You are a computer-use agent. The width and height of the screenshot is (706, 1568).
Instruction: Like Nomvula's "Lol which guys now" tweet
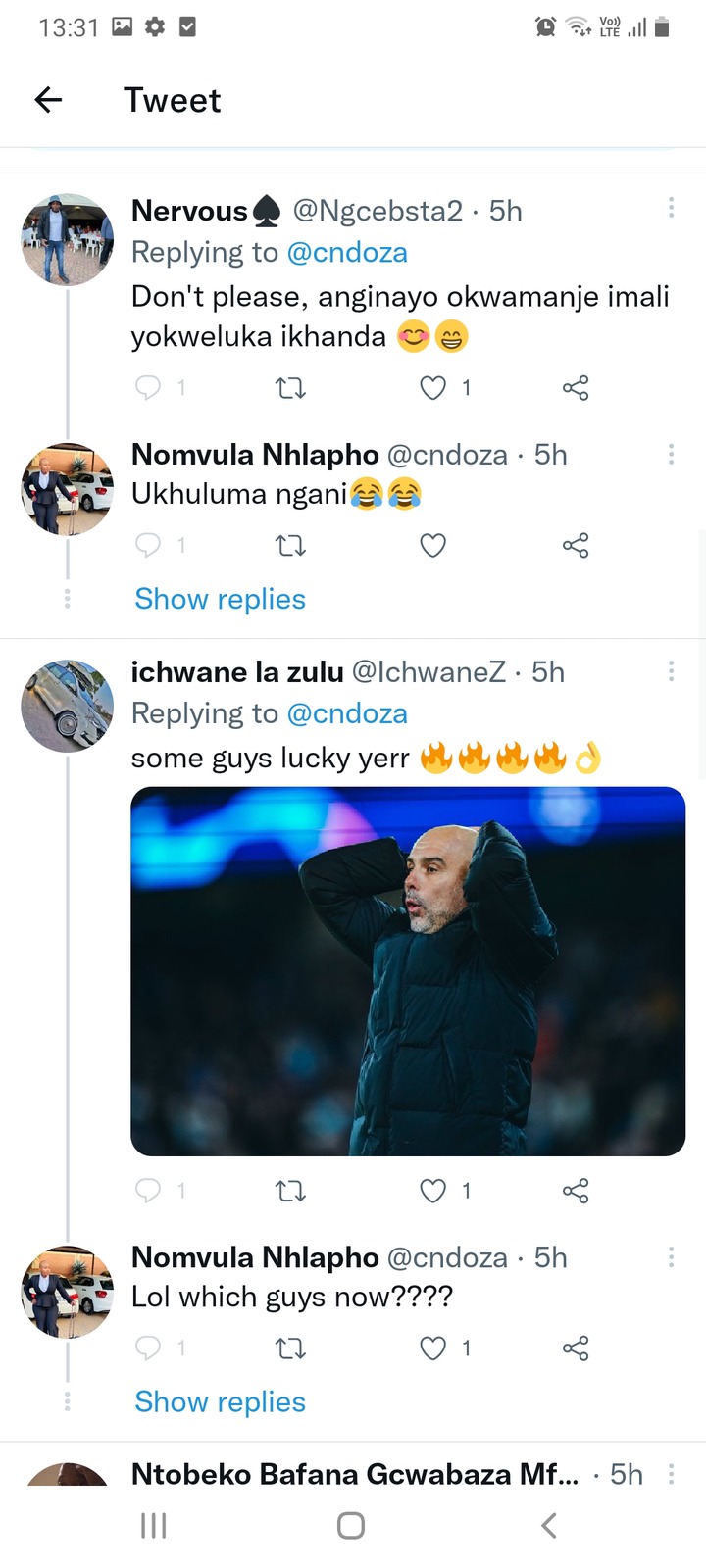coord(432,1348)
